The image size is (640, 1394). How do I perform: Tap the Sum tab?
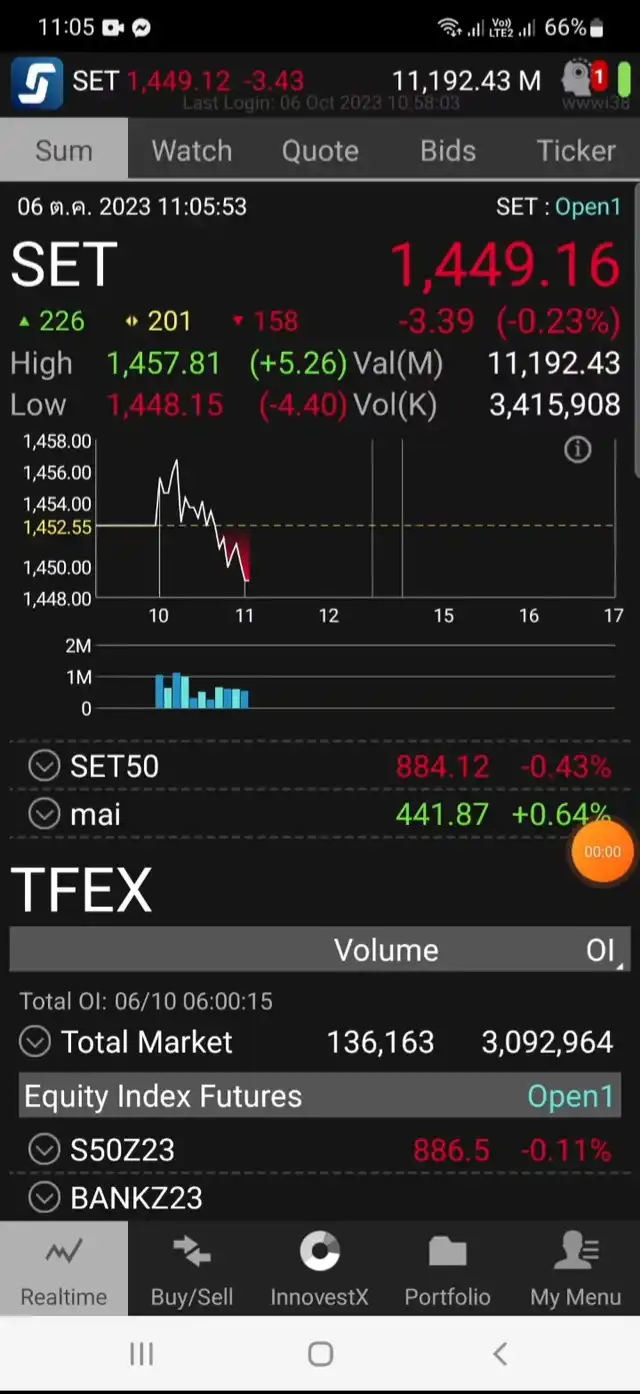(64, 151)
